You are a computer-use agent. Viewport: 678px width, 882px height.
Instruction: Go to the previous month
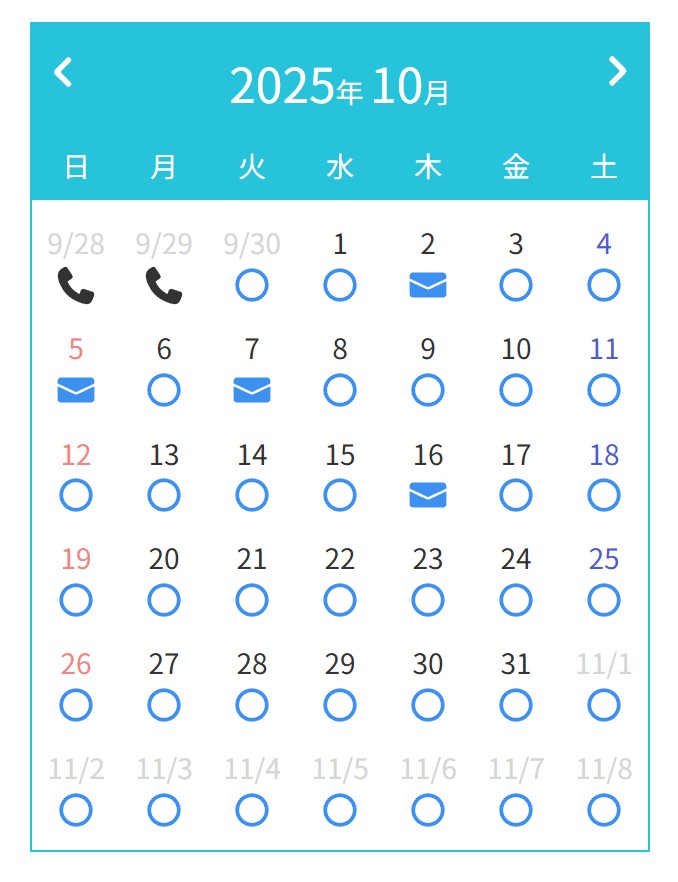coord(63,72)
